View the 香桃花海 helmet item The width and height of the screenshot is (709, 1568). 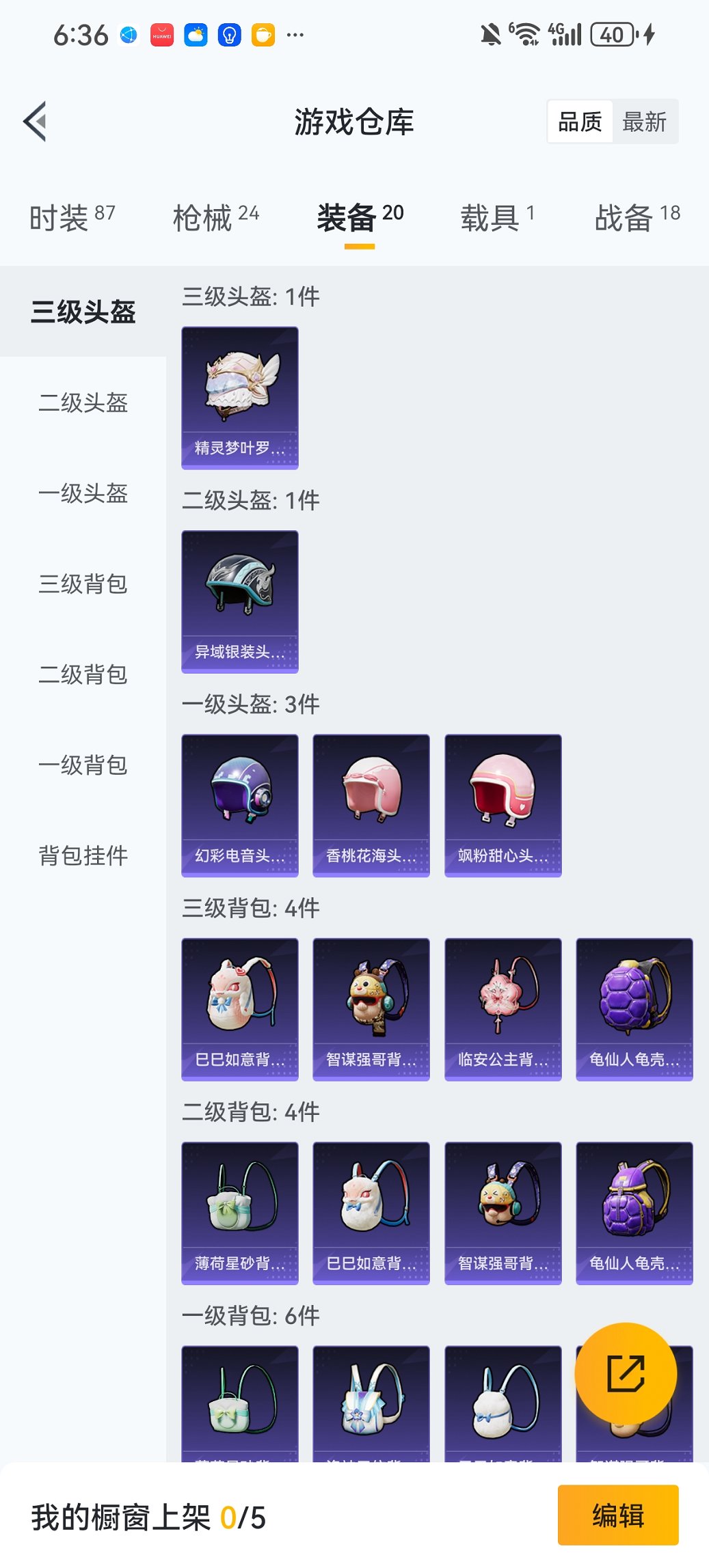[x=371, y=805]
